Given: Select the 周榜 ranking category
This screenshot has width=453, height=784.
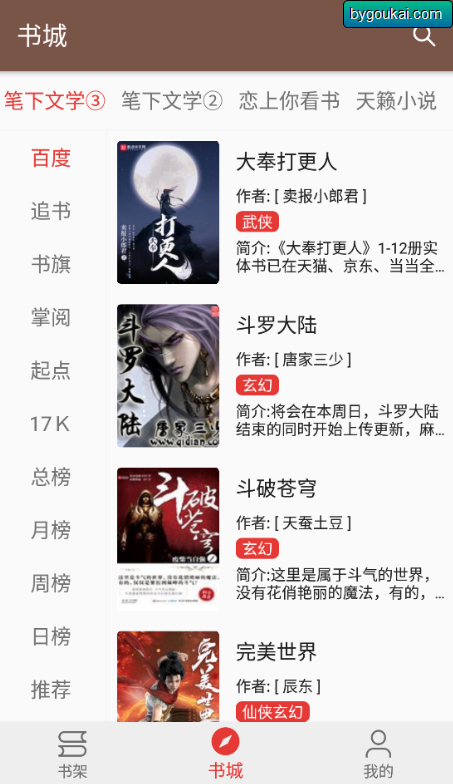Looking at the screenshot, I should coord(50,584).
